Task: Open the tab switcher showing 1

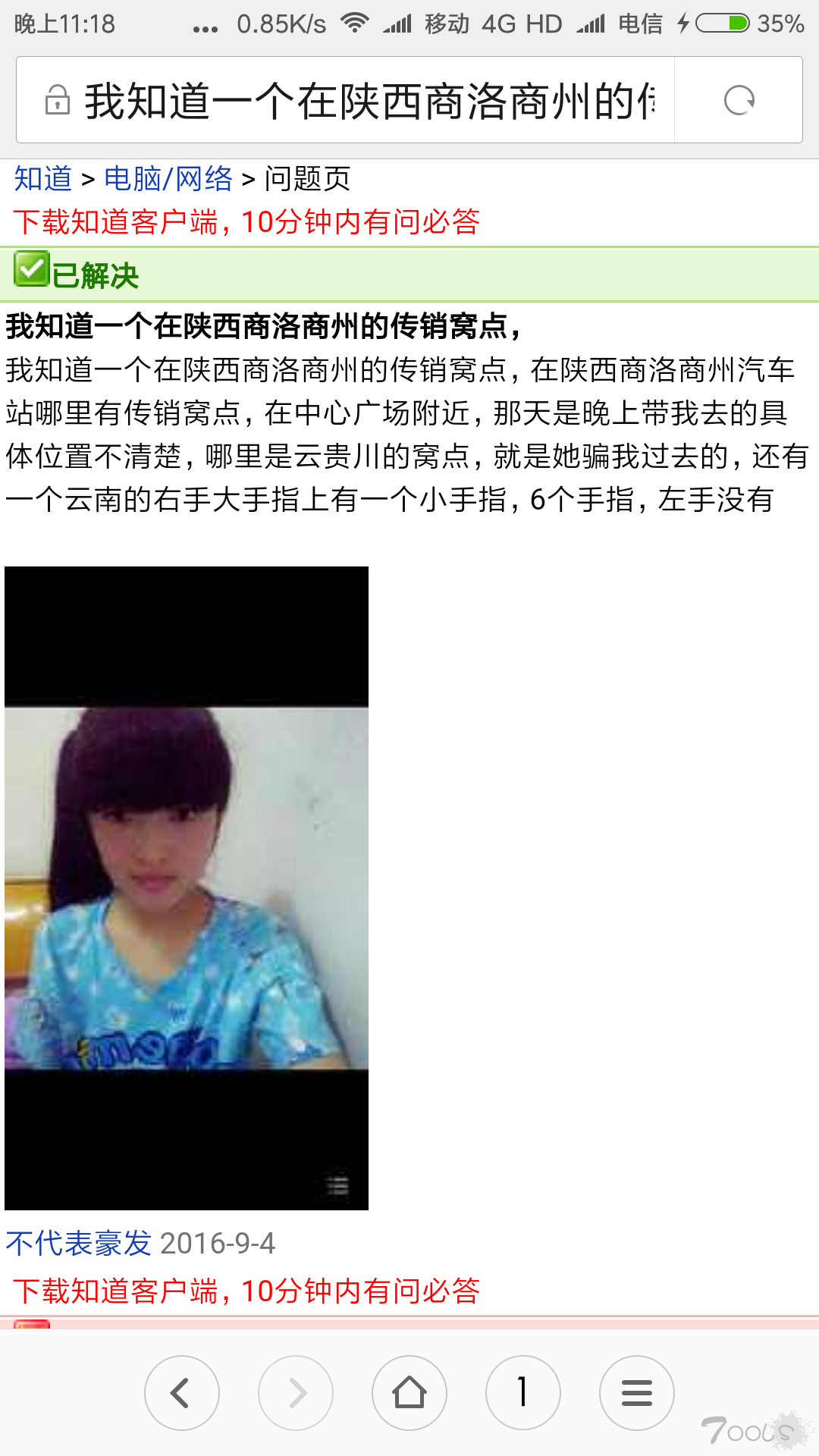Action: (523, 1393)
